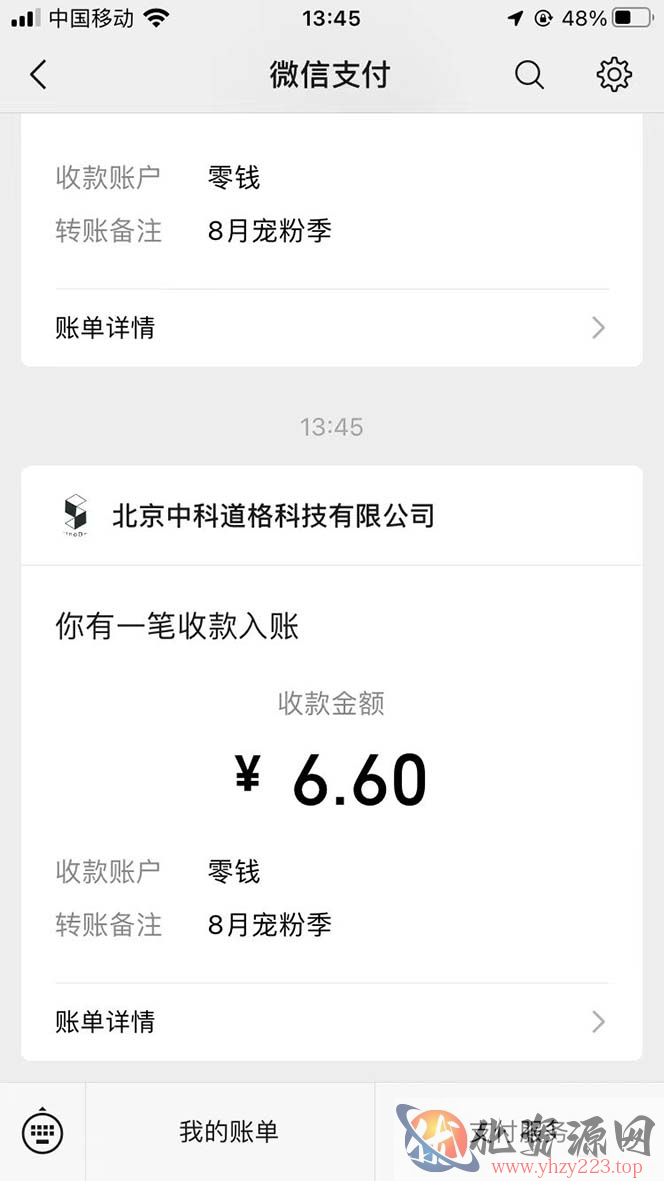Screen dimensions: 664x1181
Task: Open 账单详情 in the cut-off top card
Action: click(x=331, y=328)
